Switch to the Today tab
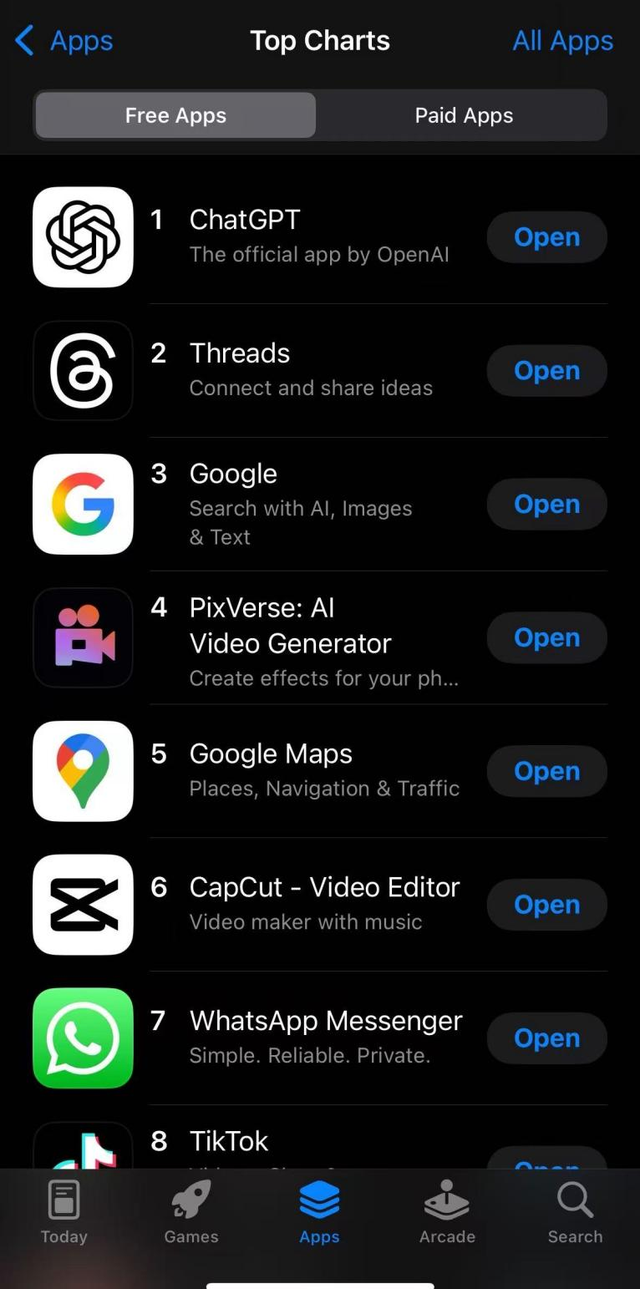This screenshot has height=1289, width=640. point(64,1211)
